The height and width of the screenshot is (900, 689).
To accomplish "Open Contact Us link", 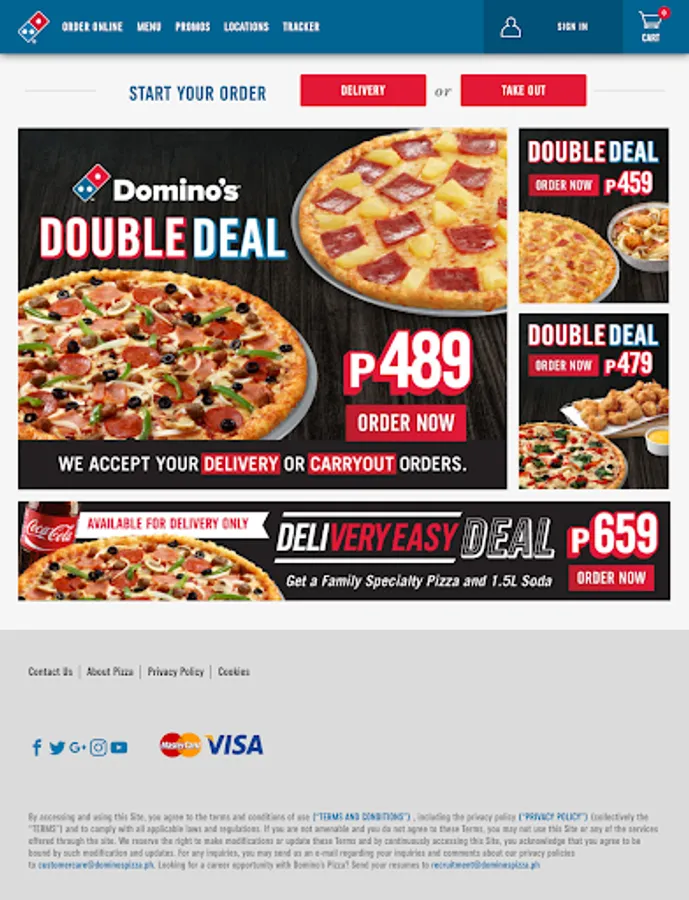I will coord(51,672).
